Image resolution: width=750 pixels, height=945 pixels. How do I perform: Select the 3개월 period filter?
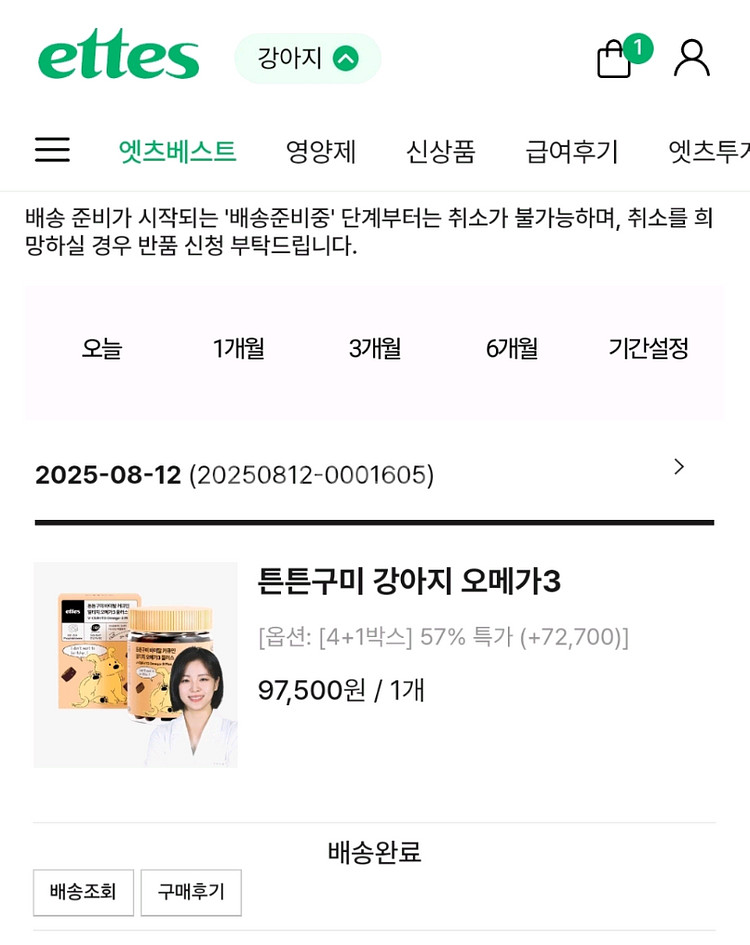(x=374, y=348)
